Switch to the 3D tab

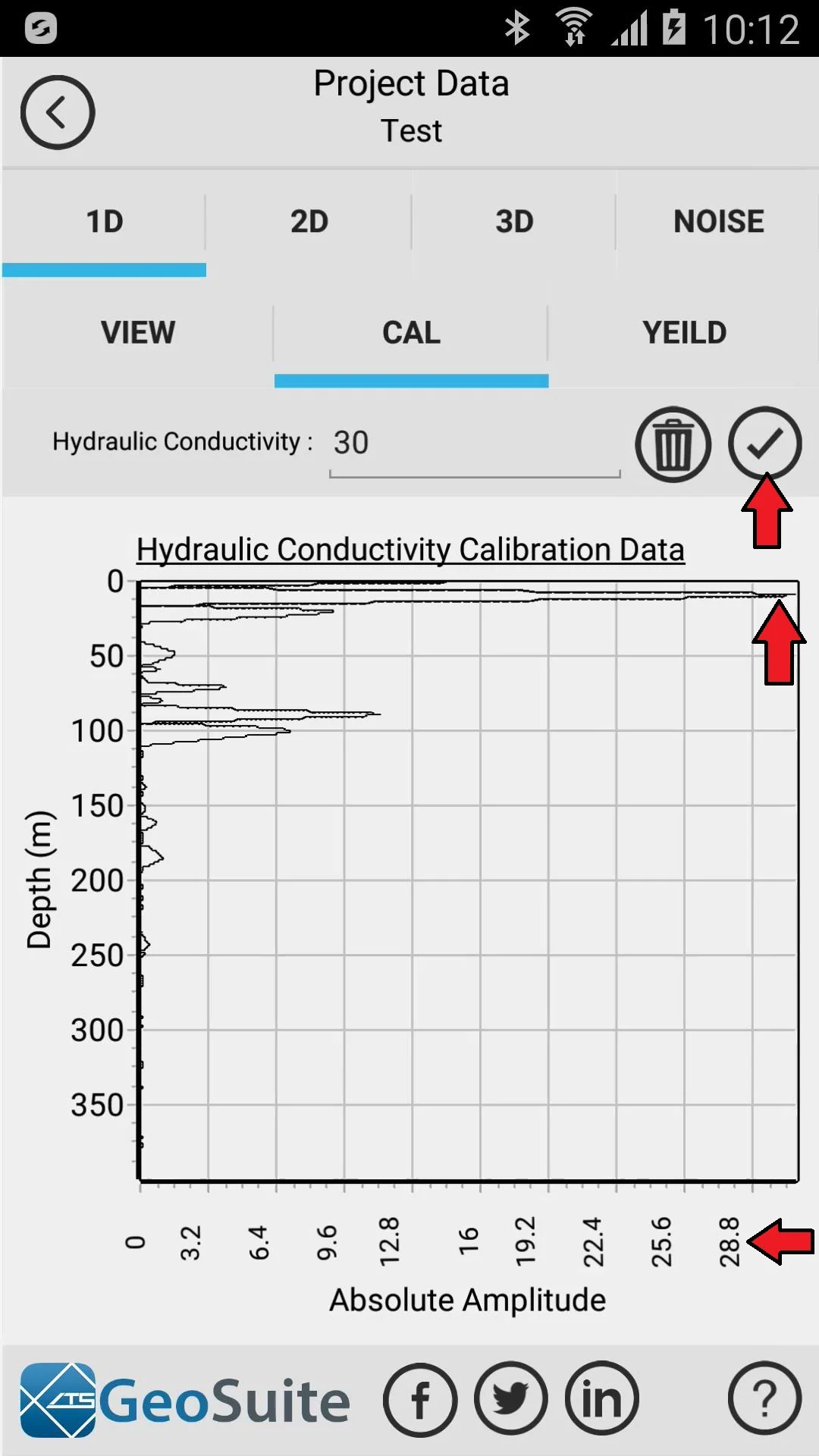(514, 221)
